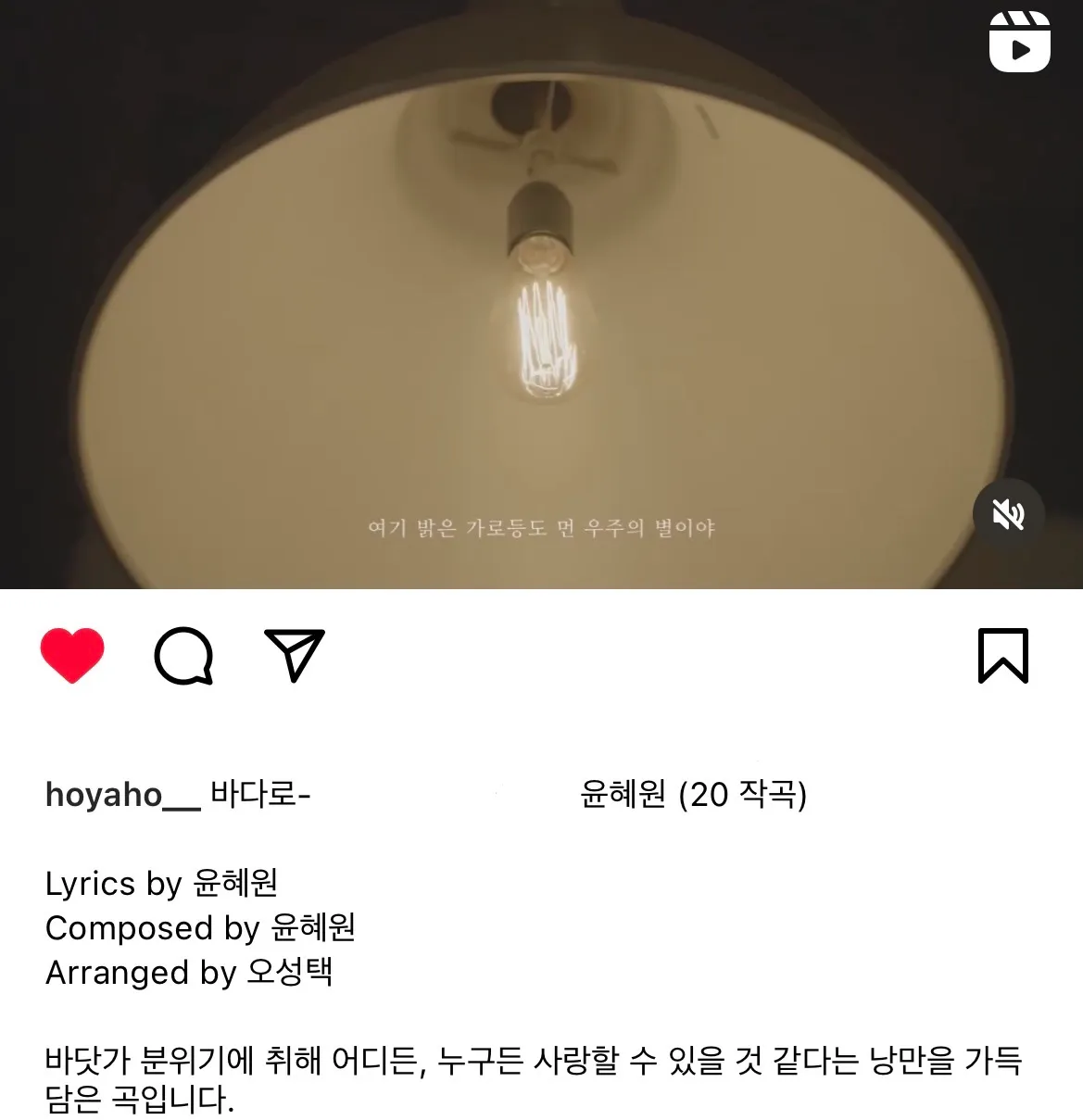Unmute the video sound

(1009, 514)
